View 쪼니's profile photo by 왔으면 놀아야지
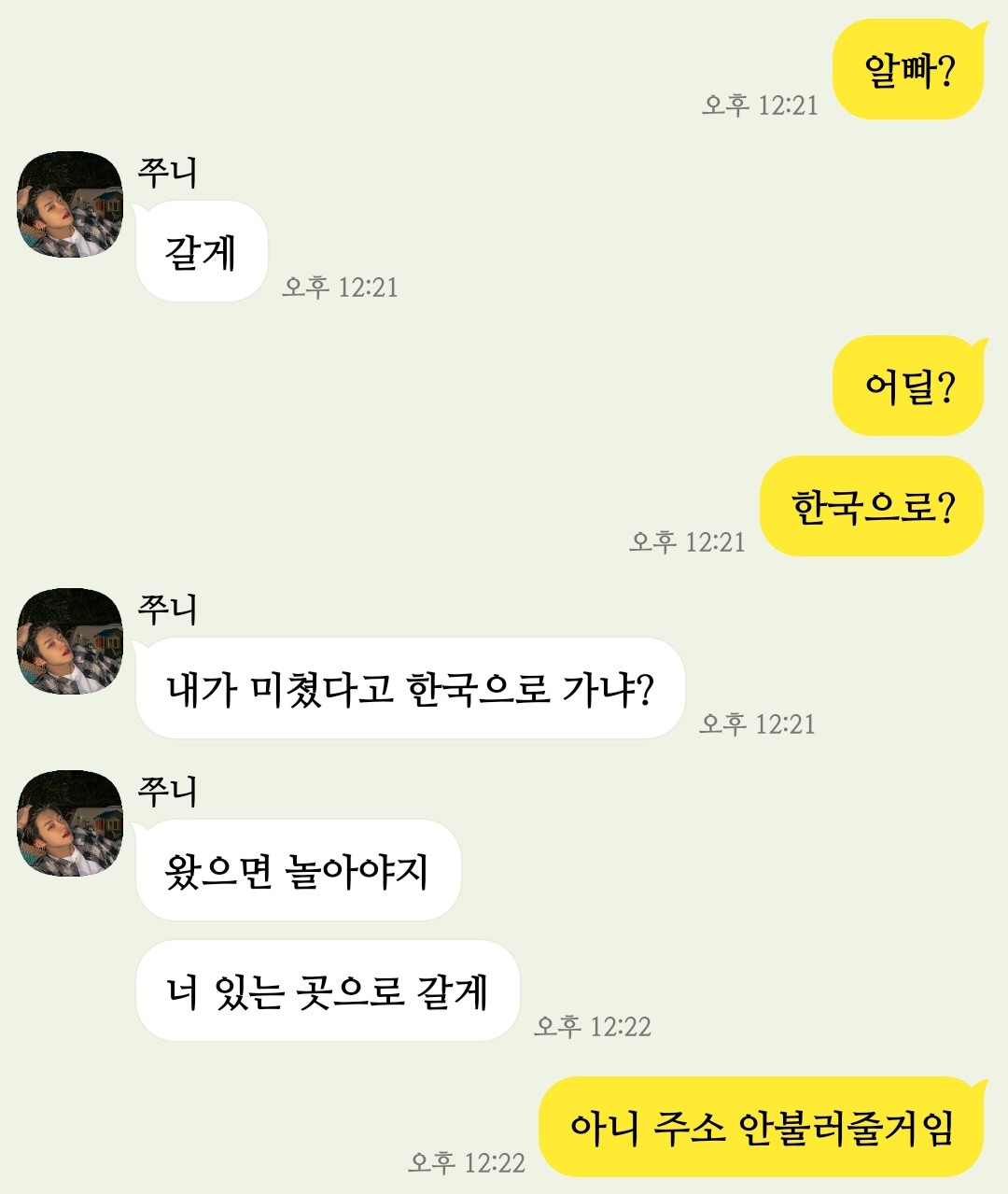Screen dimensions: 1008x1194 point(70,823)
